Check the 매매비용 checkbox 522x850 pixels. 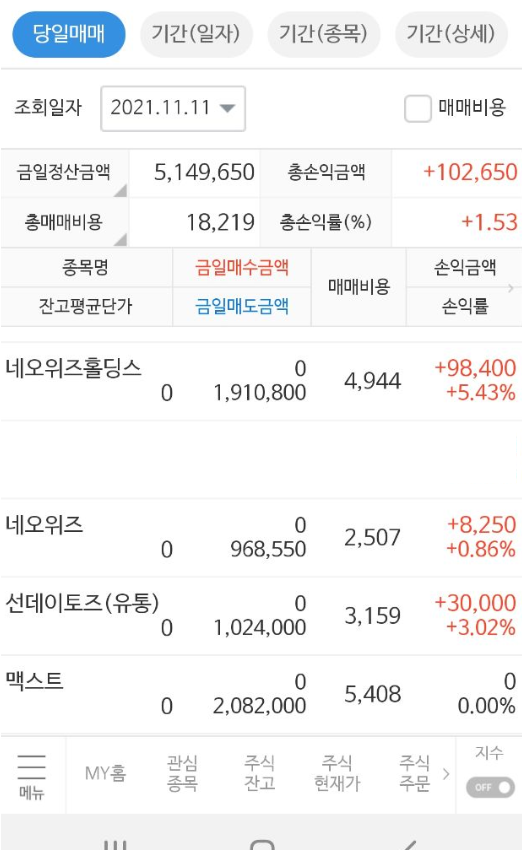417,108
